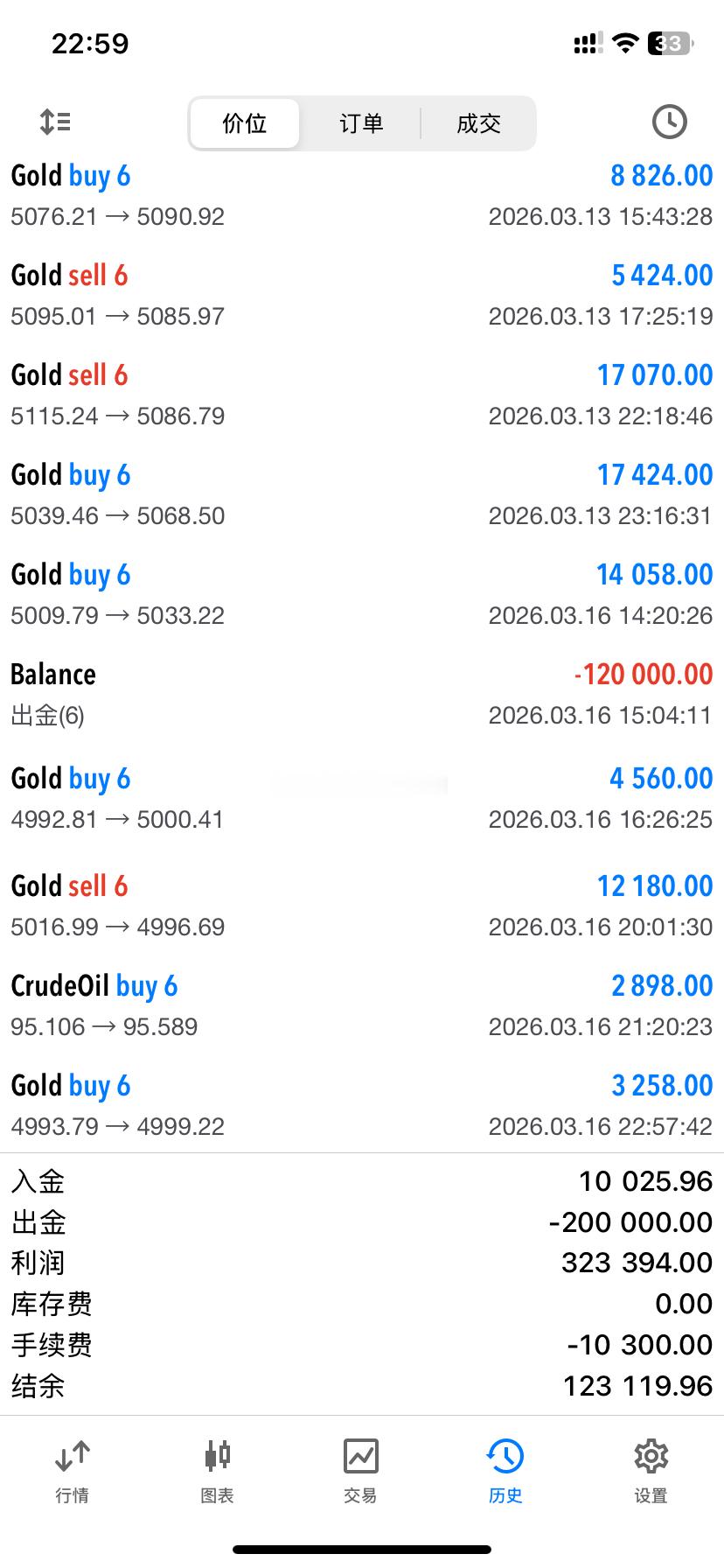The width and height of the screenshot is (724, 1568).
Task: Open the 设置 settings tab
Action: tap(651, 1470)
